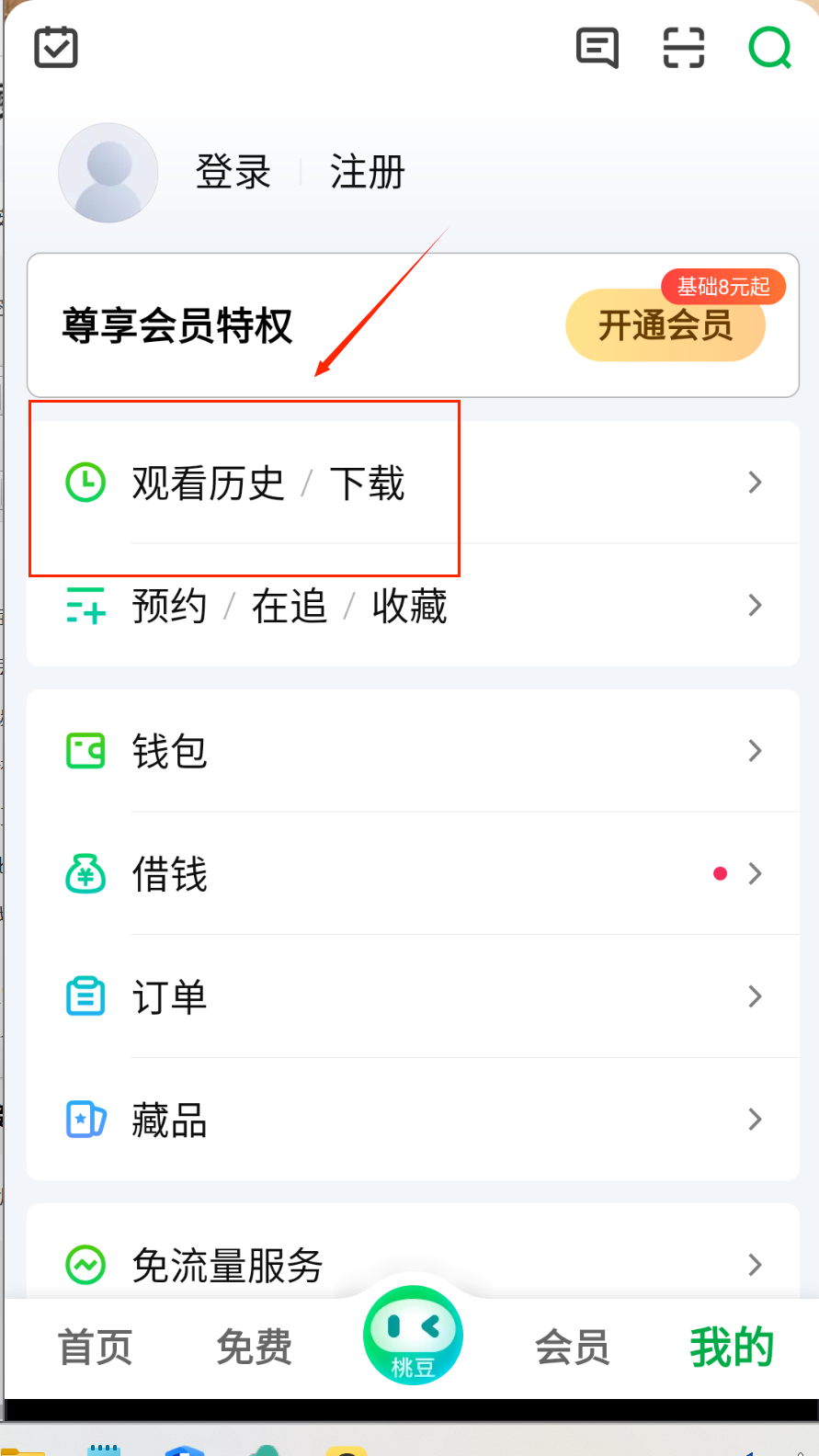
Task: Select the 我的 tab
Action: [732, 1348]
